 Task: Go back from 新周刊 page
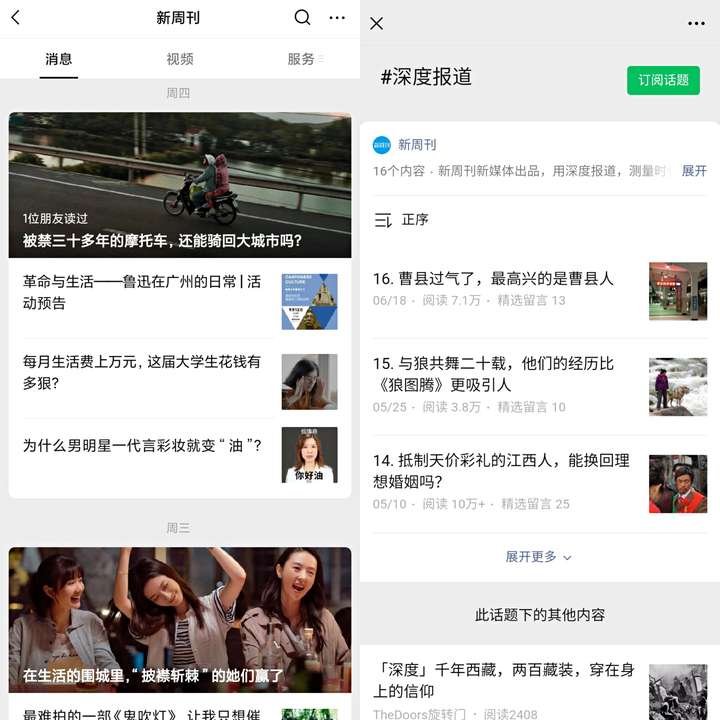coord(15,18)
